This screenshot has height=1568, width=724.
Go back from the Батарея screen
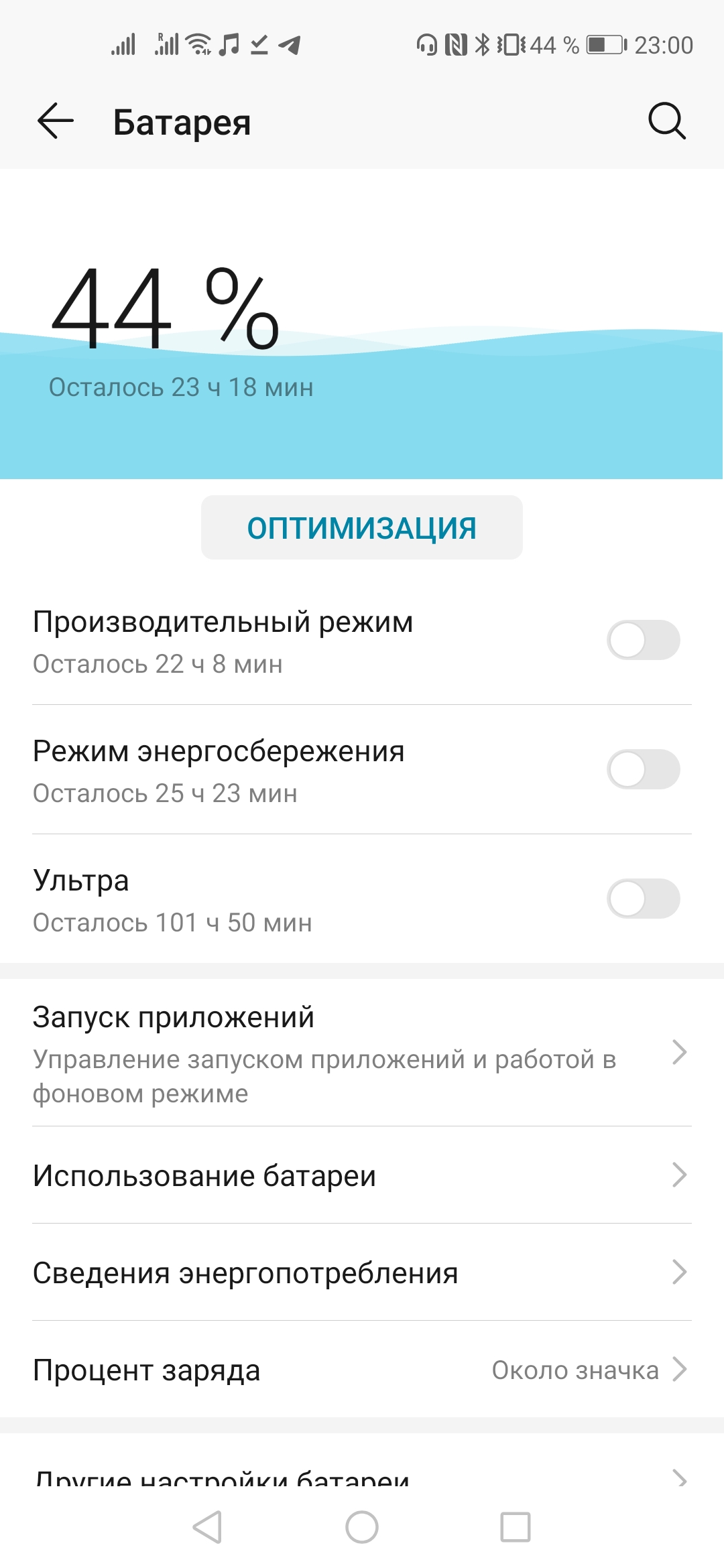[55, 122]
